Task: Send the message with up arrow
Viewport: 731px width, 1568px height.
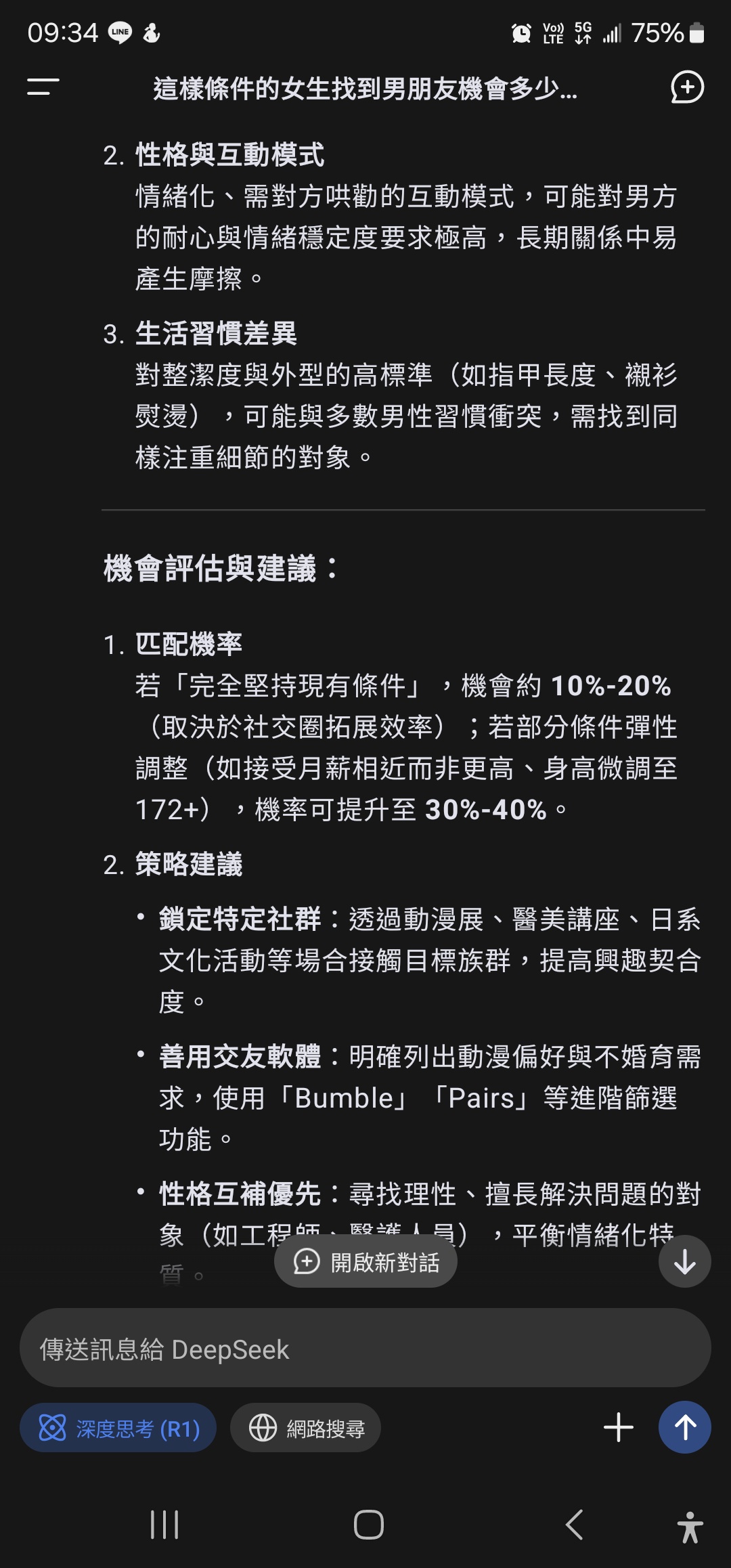Action: [x=684, y=1427]
